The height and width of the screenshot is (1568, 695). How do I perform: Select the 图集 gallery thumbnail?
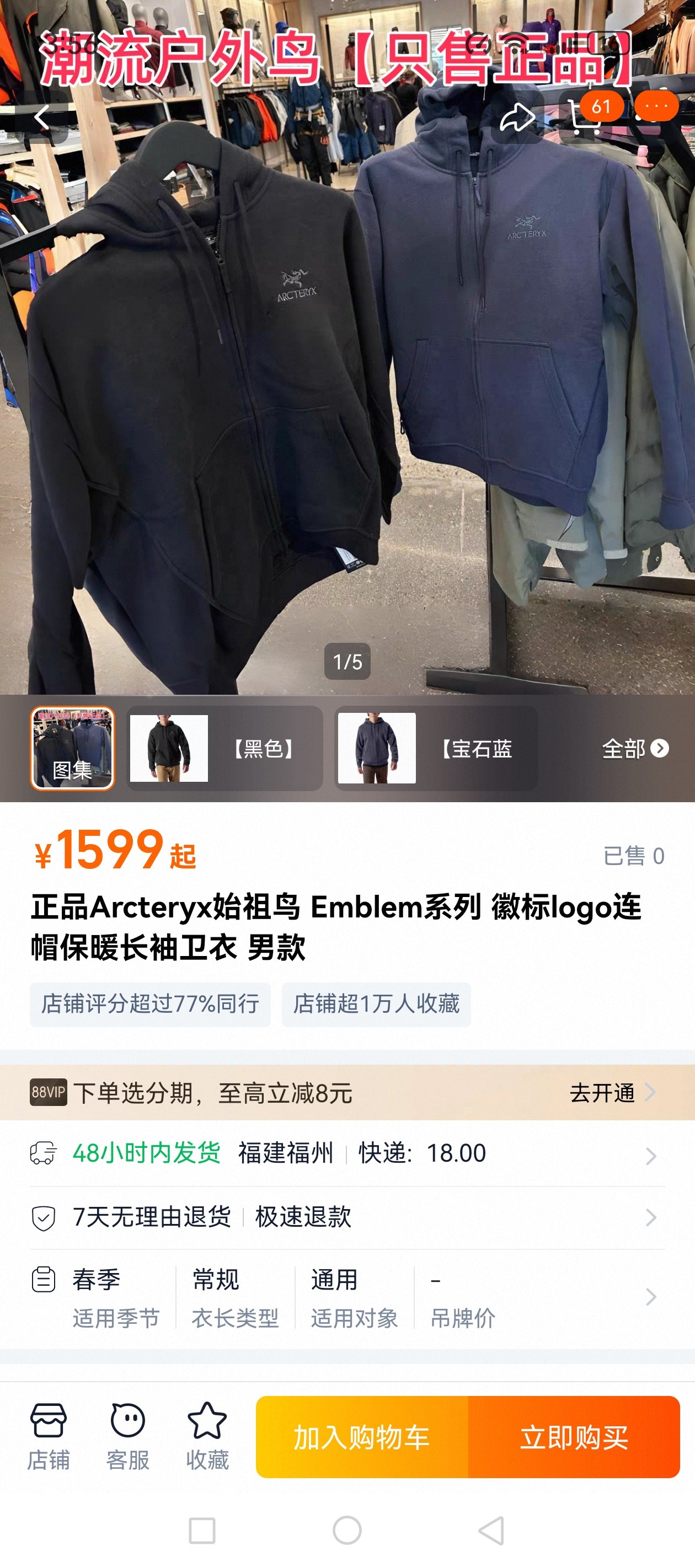(x=72, y=748)
